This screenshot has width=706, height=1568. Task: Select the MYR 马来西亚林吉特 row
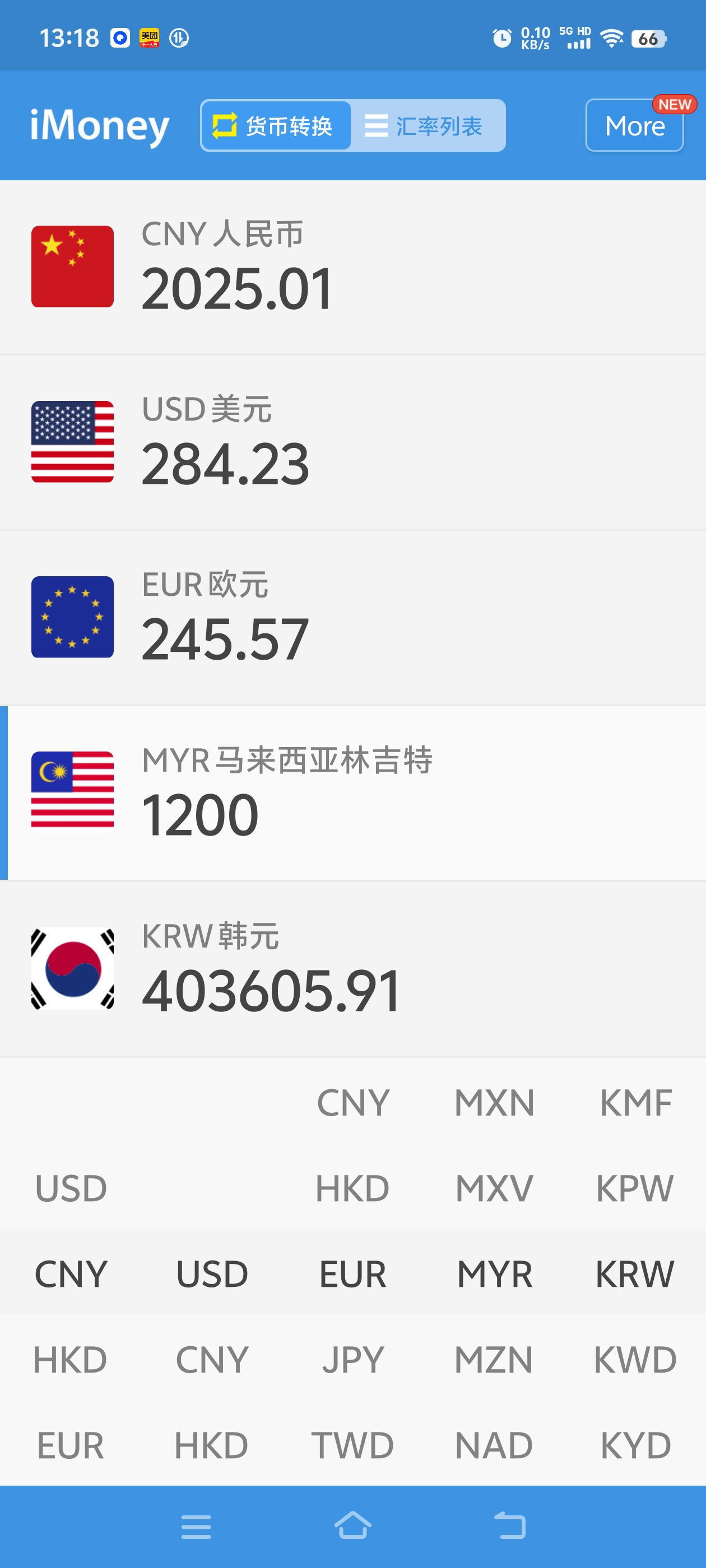(352, 793)
